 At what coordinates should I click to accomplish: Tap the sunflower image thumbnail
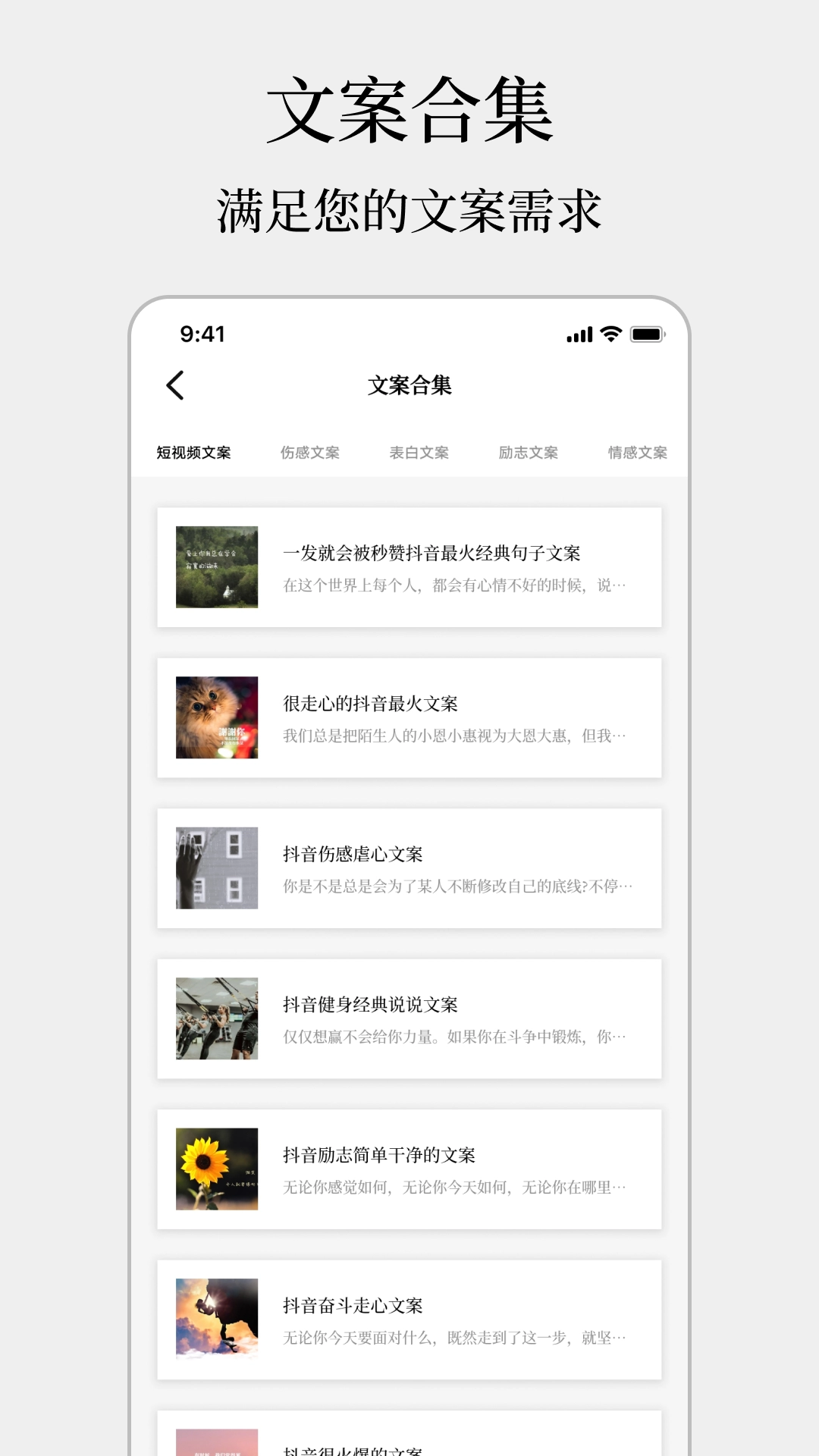(216, 1168)
